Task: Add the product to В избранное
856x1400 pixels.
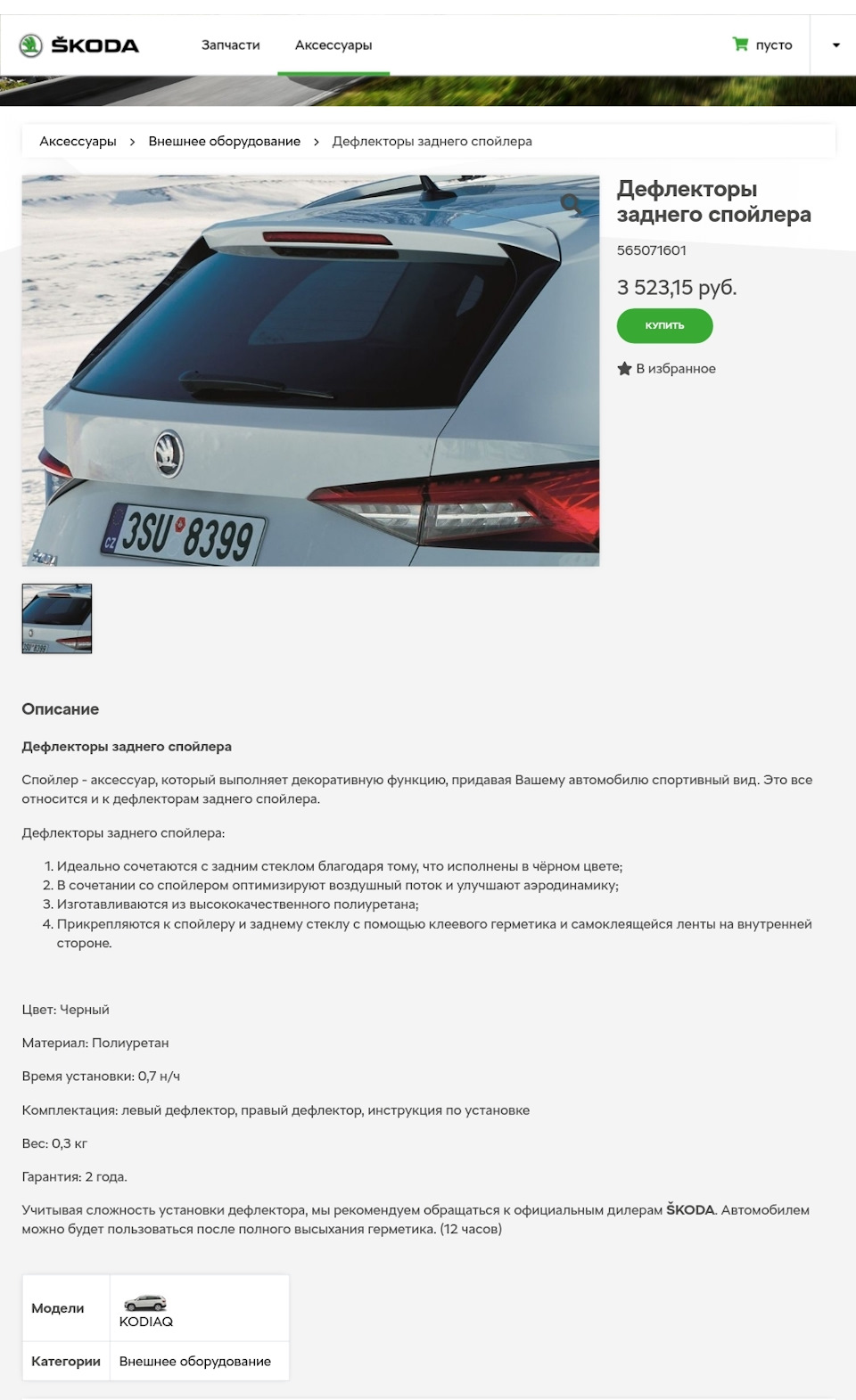Action: [x=666, y=369]
